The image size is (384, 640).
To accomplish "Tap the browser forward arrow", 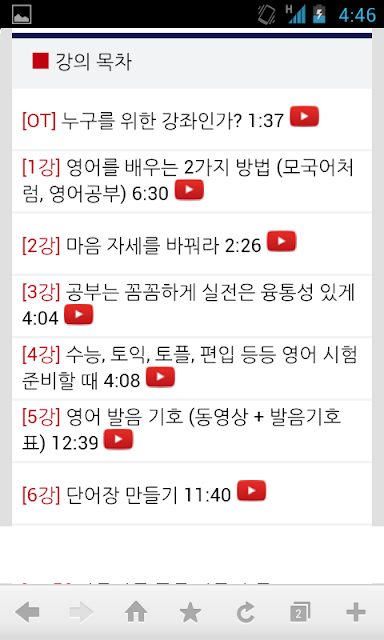I will [81, 612].
